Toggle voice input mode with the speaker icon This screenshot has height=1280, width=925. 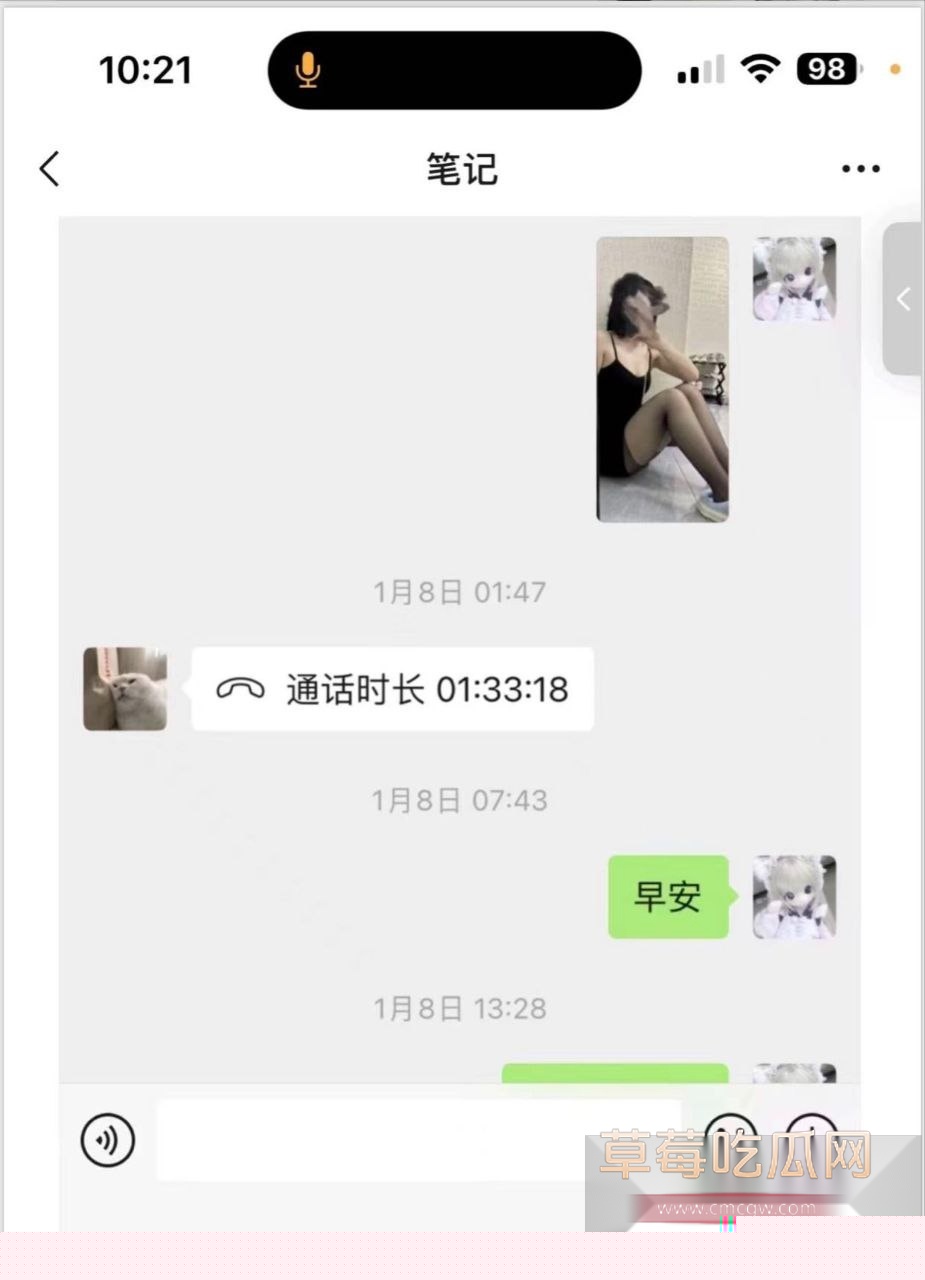(x=108, y=1142)
